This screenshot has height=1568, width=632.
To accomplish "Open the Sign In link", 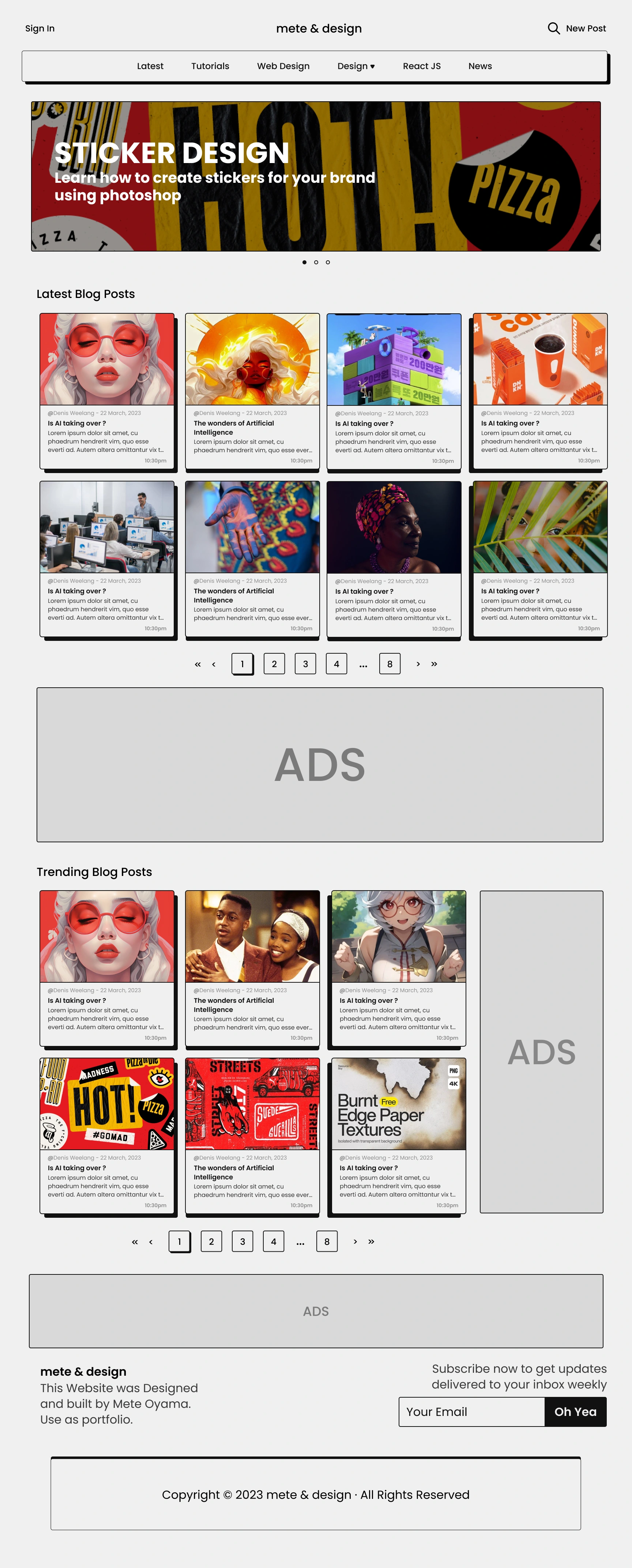I will click(x=39, y=29).
